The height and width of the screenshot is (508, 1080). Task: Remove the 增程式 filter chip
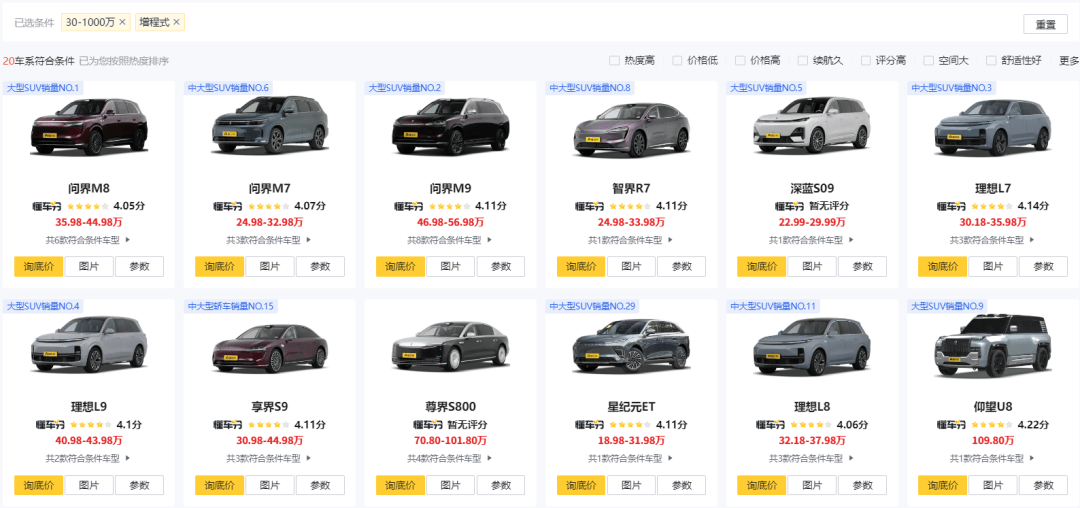[x=177, y=22]
